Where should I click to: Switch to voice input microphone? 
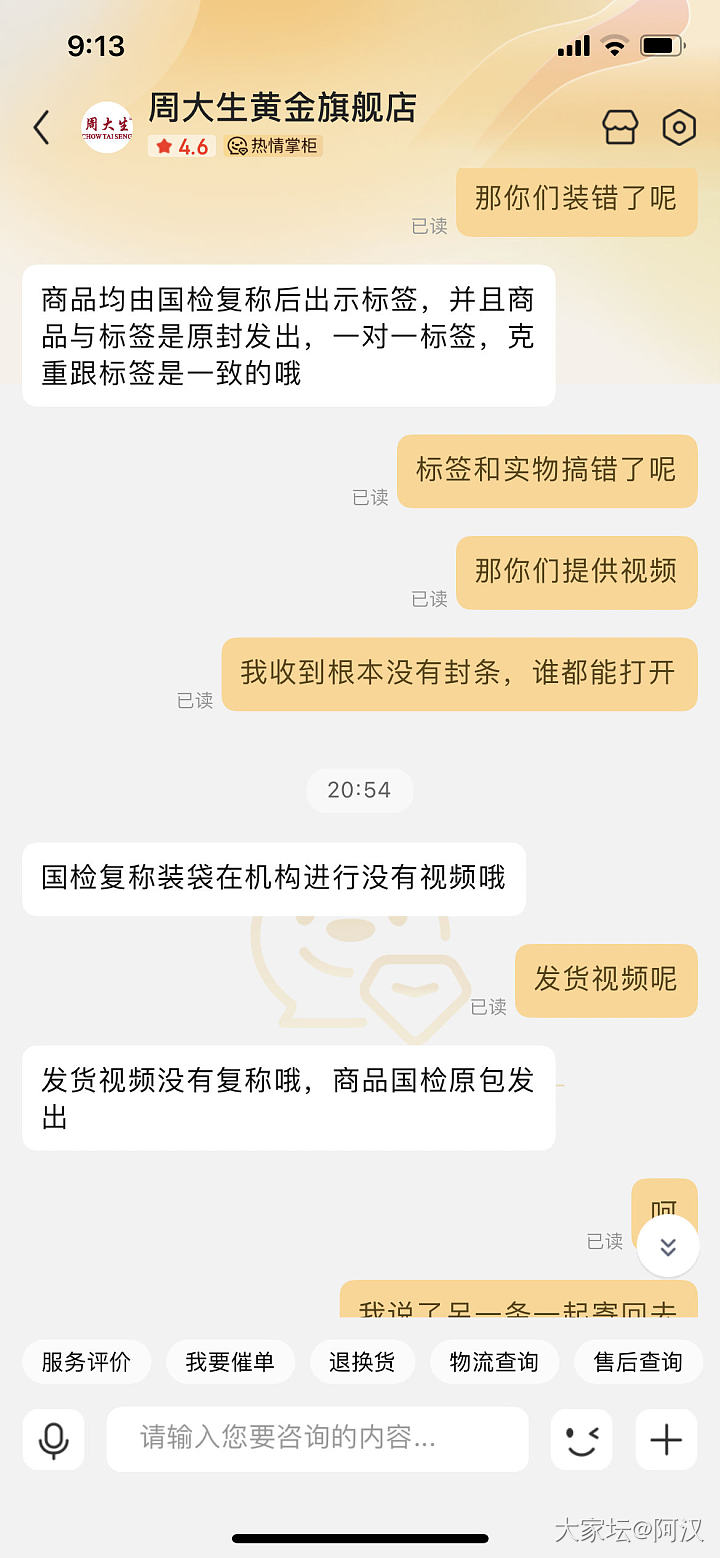(53, 1439)
